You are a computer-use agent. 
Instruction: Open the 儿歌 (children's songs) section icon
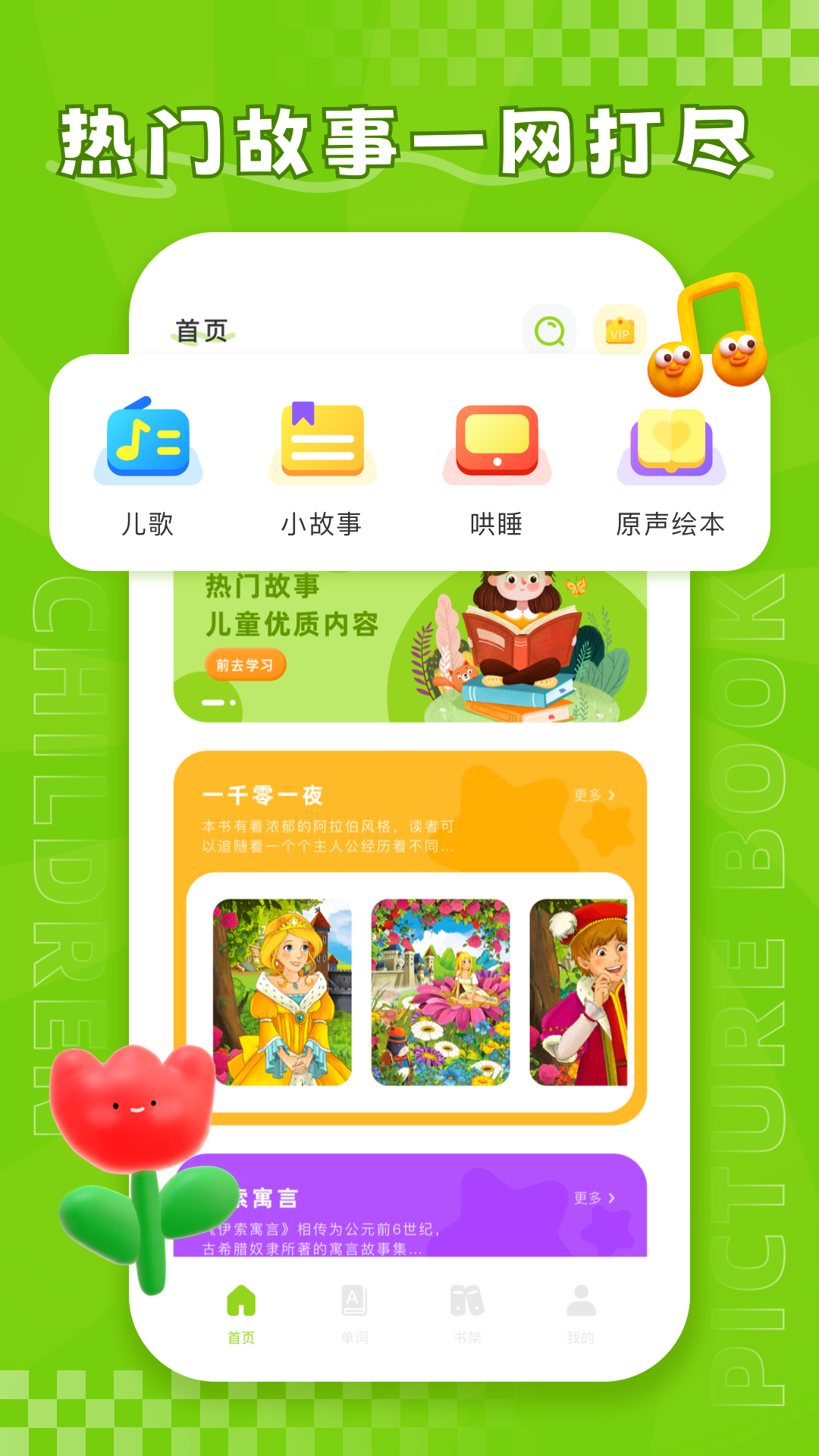(x=149, y=442)
